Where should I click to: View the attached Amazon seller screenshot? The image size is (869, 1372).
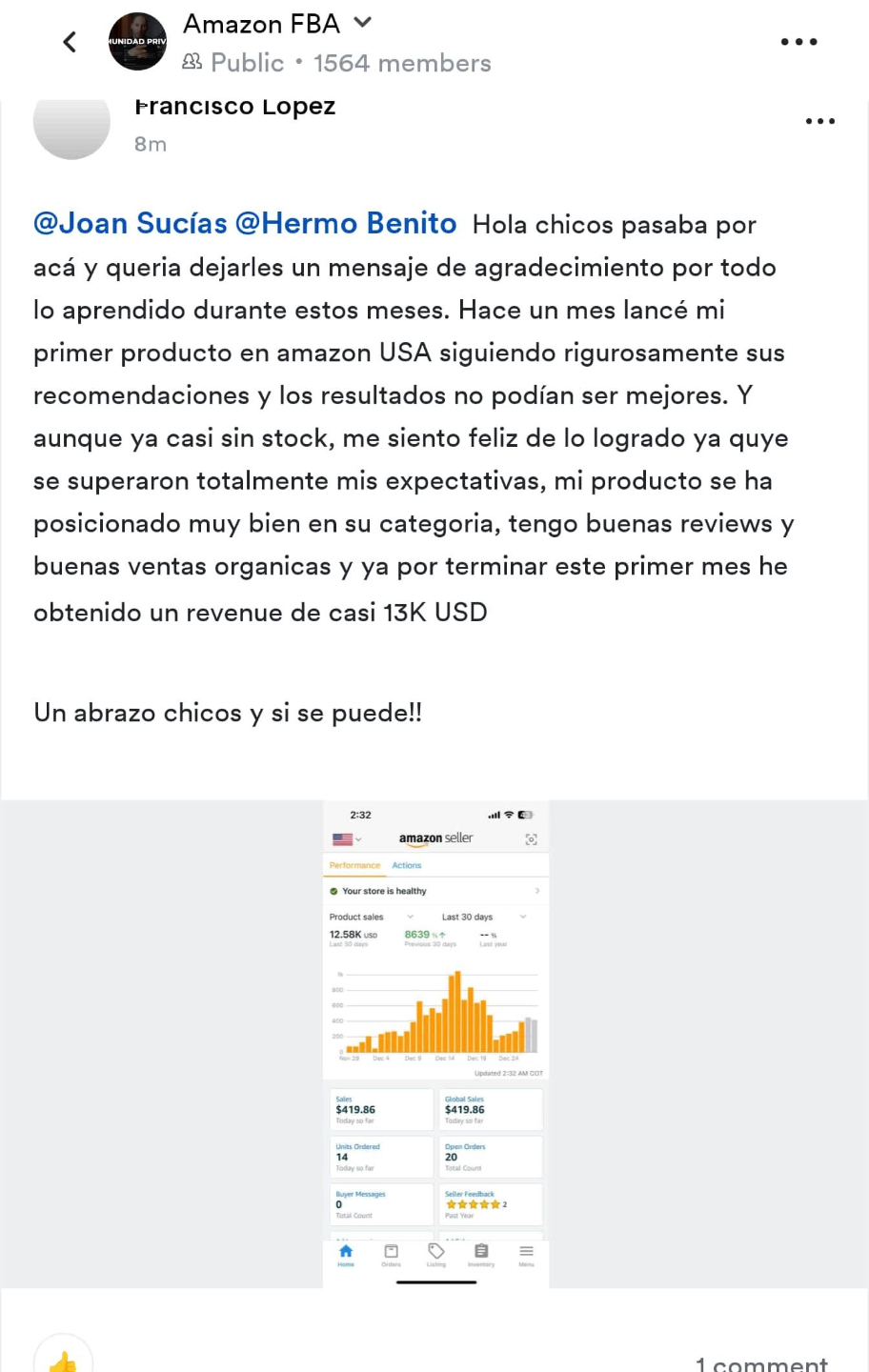pos(435,1043)
